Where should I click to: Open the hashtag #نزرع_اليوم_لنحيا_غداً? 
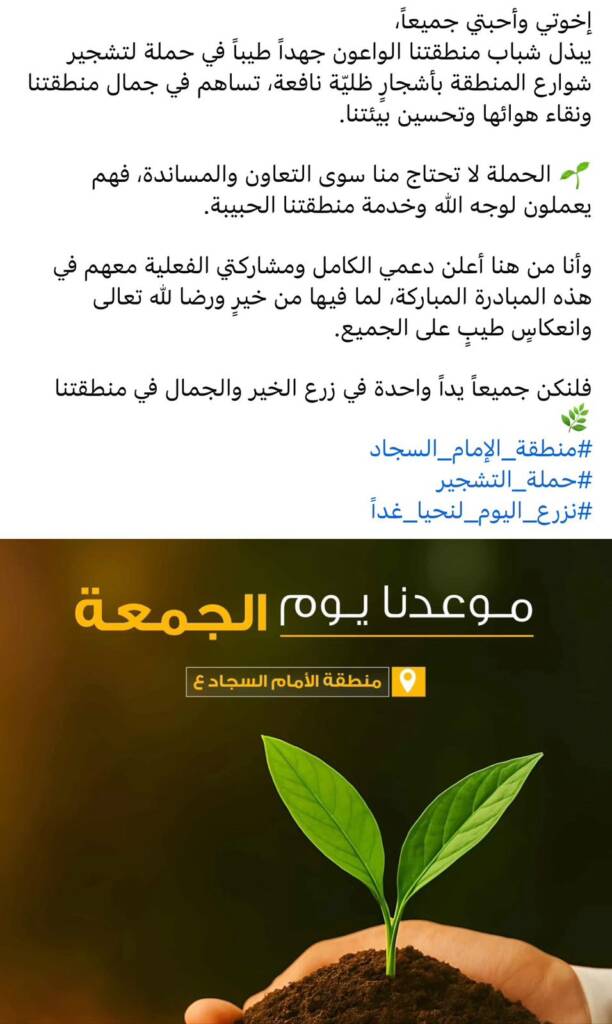pos(481,511)
